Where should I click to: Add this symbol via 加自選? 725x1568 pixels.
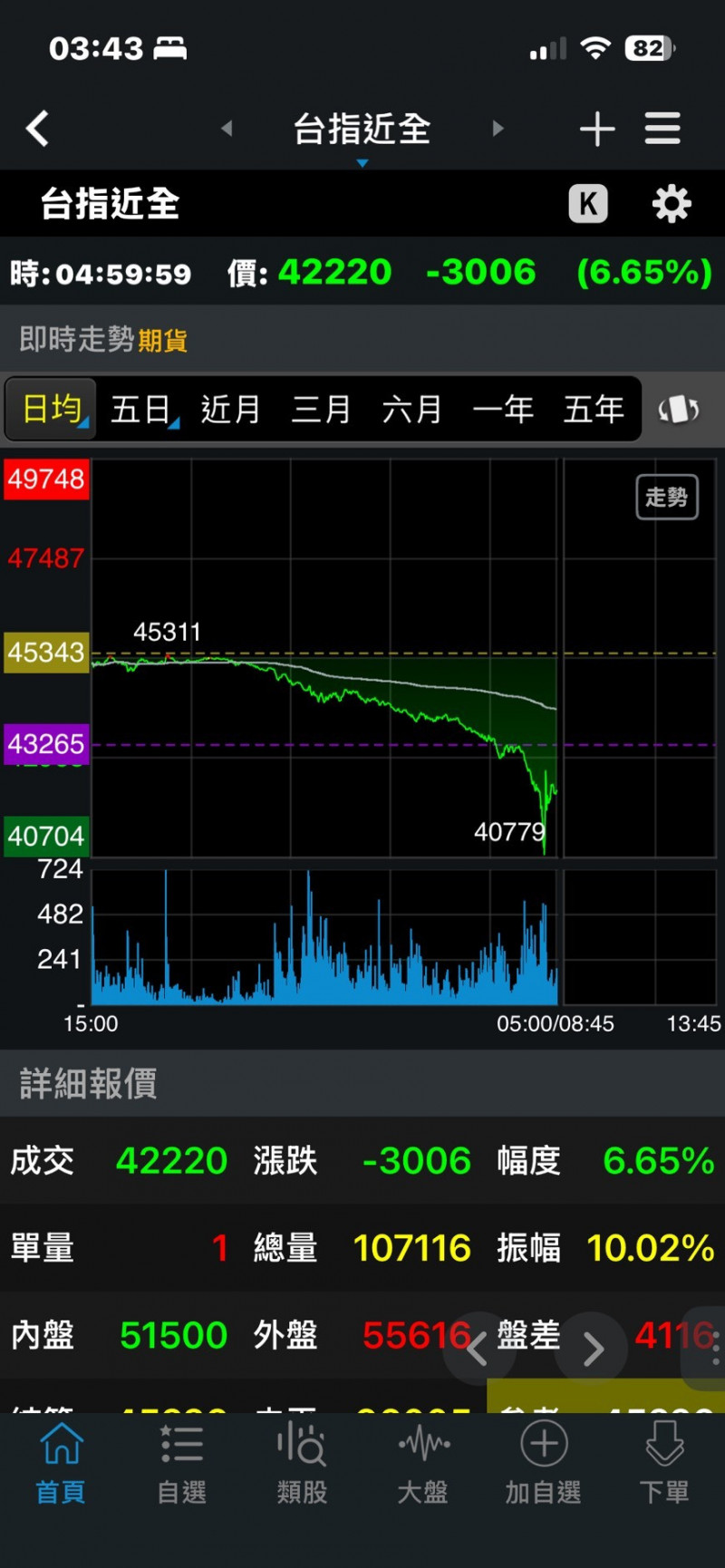tap(544, 1463)
